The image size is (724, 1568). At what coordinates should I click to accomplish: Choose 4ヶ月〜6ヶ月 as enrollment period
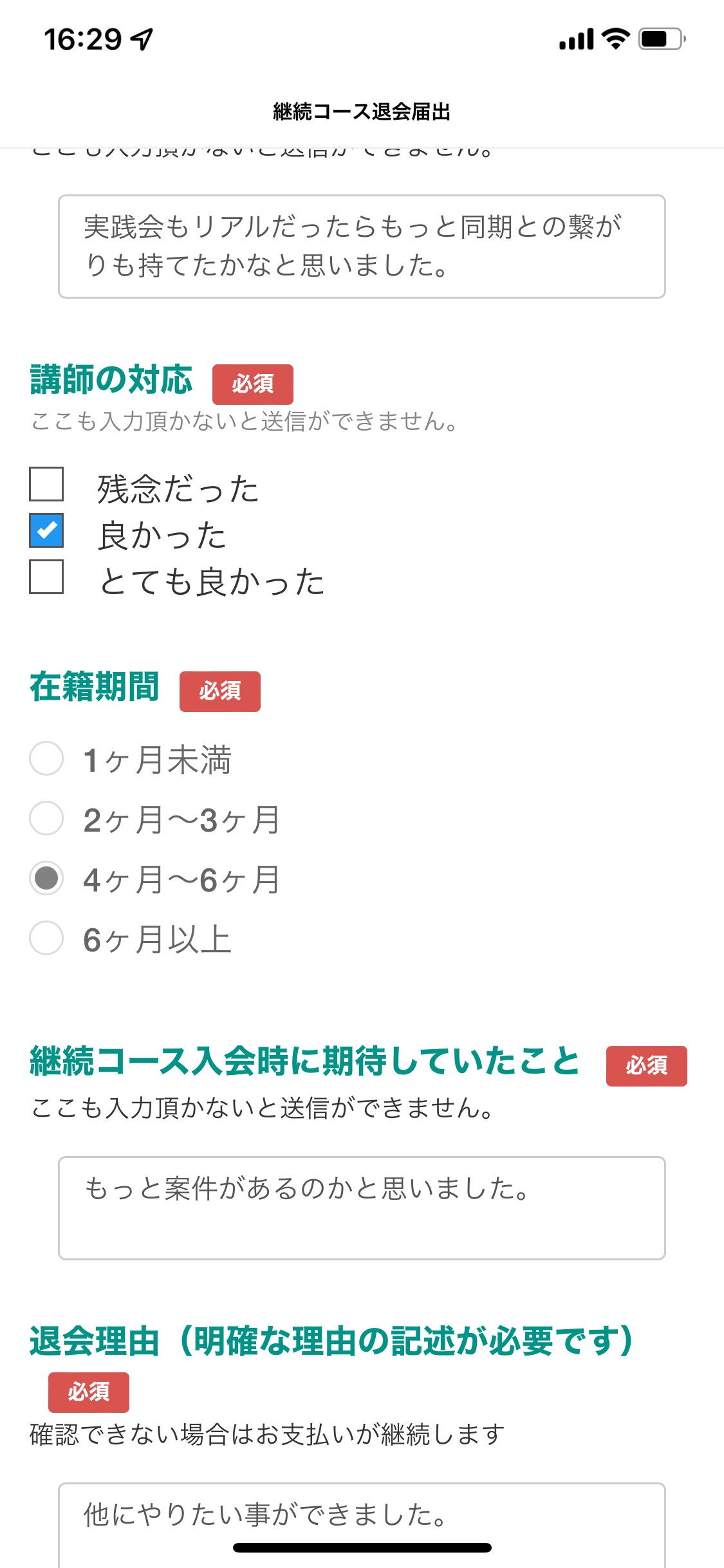[x=46, y=878]
